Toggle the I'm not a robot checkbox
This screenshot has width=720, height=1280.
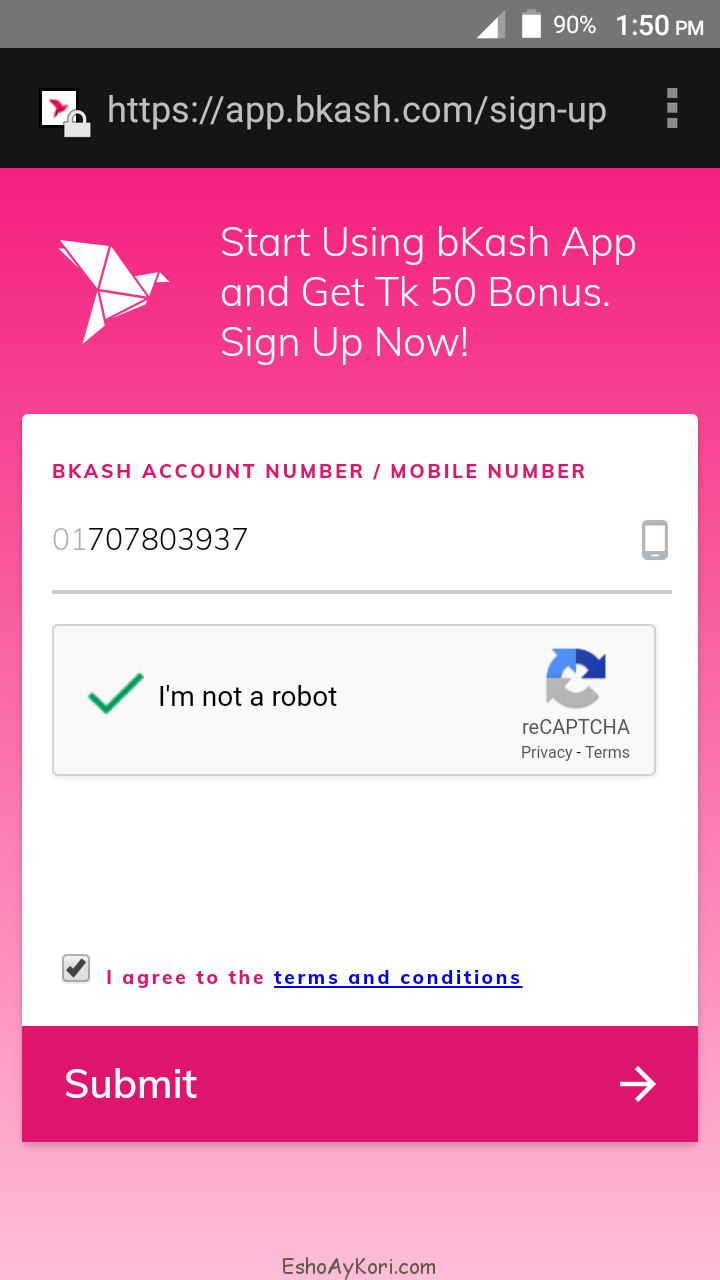click(x=116, y=694)
